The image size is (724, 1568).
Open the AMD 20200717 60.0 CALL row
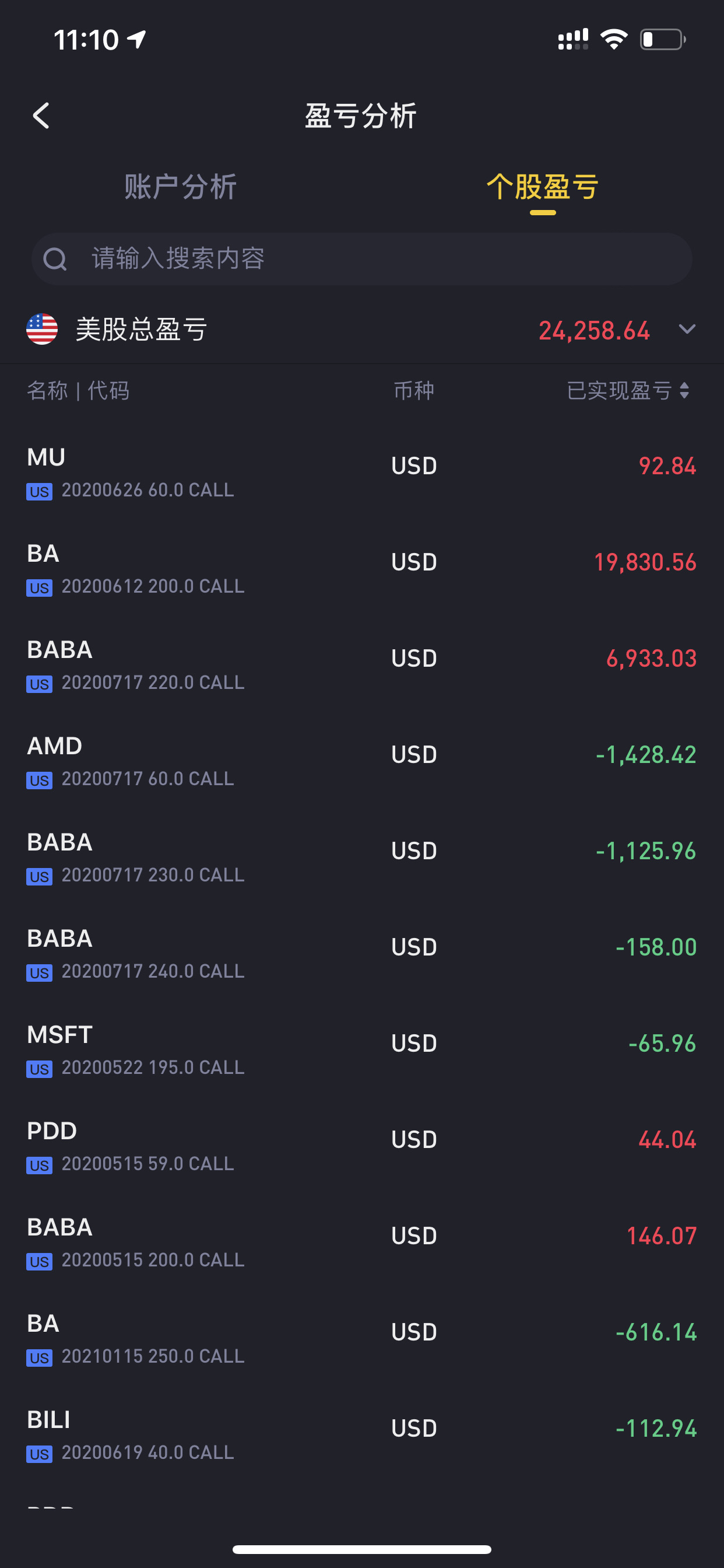(362, 761)
